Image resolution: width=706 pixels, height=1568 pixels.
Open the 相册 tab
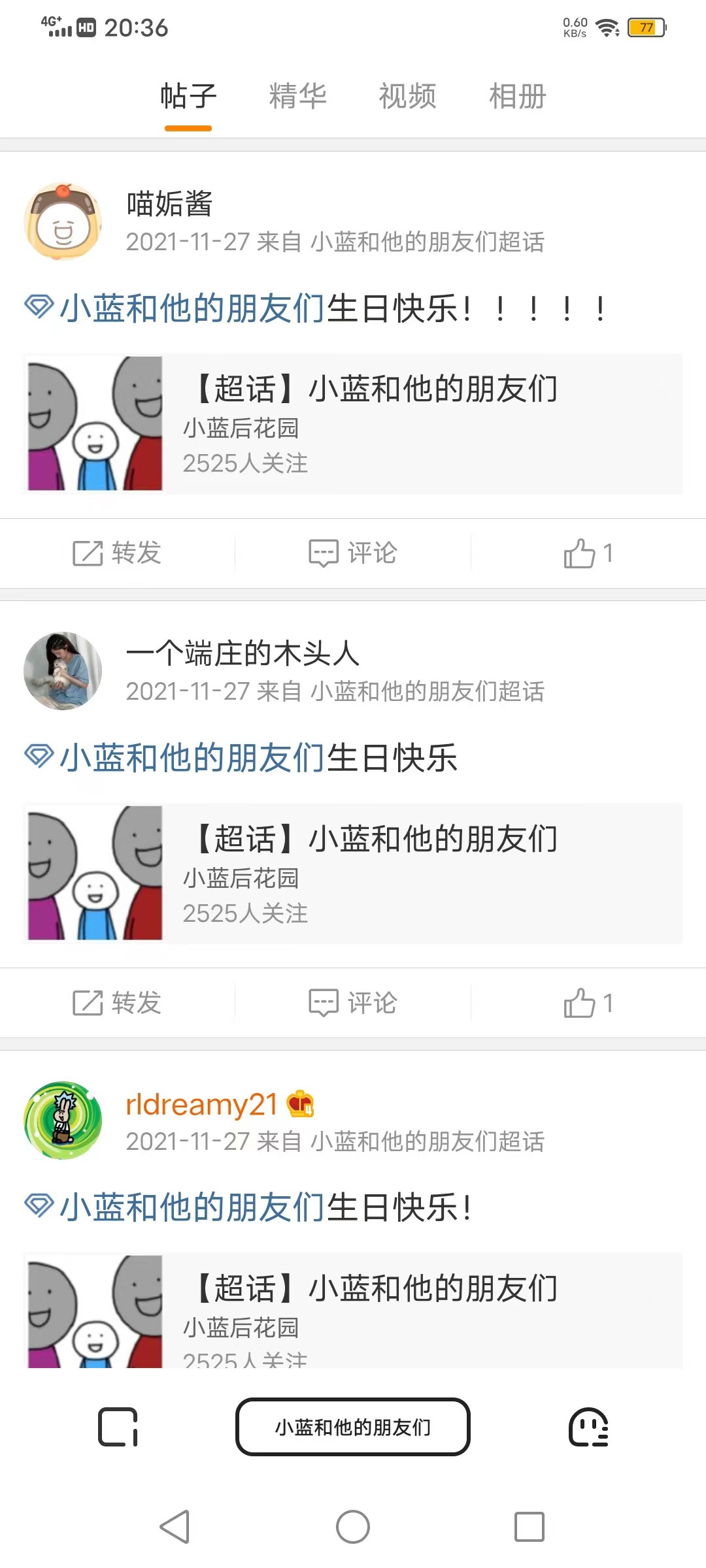(x=517, y=97)
